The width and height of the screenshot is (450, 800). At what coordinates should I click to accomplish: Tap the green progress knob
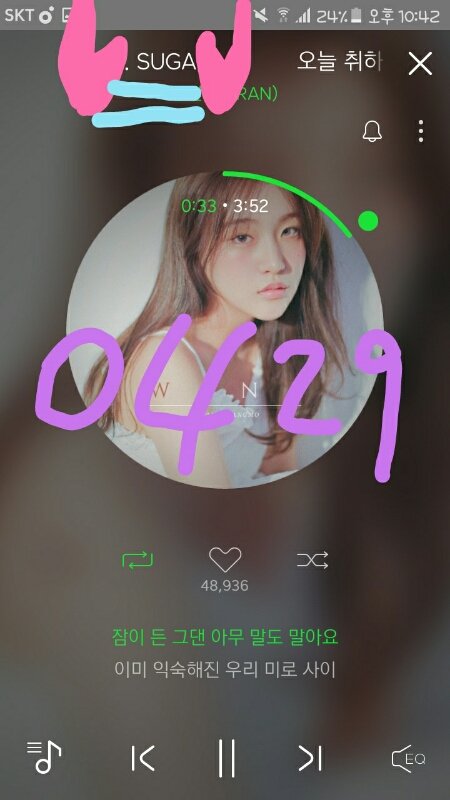point(368,221)
